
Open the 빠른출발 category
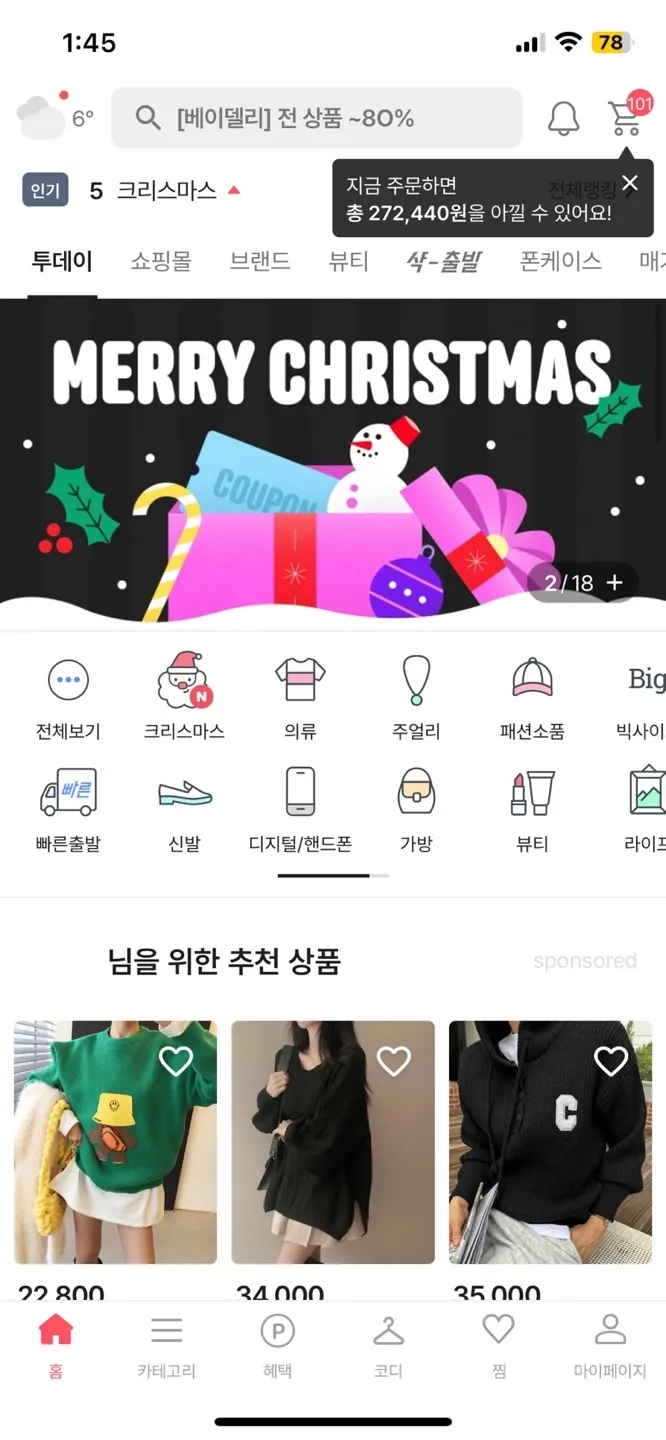click(x=68, y=809)
